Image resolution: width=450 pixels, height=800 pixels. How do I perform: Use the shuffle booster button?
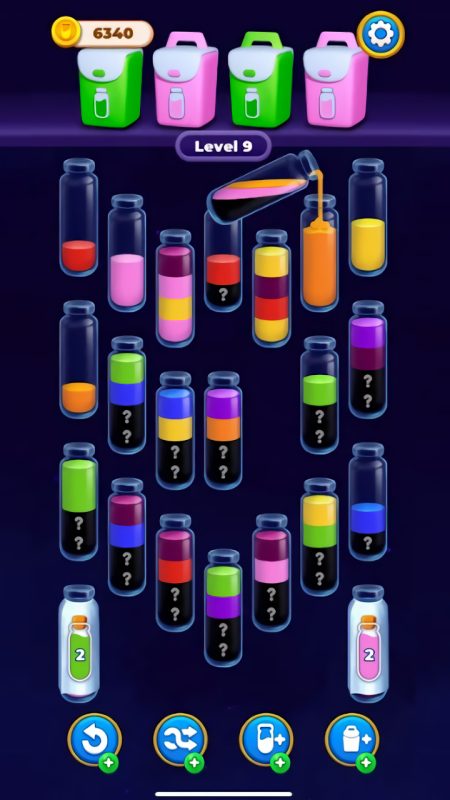(181, 741)
